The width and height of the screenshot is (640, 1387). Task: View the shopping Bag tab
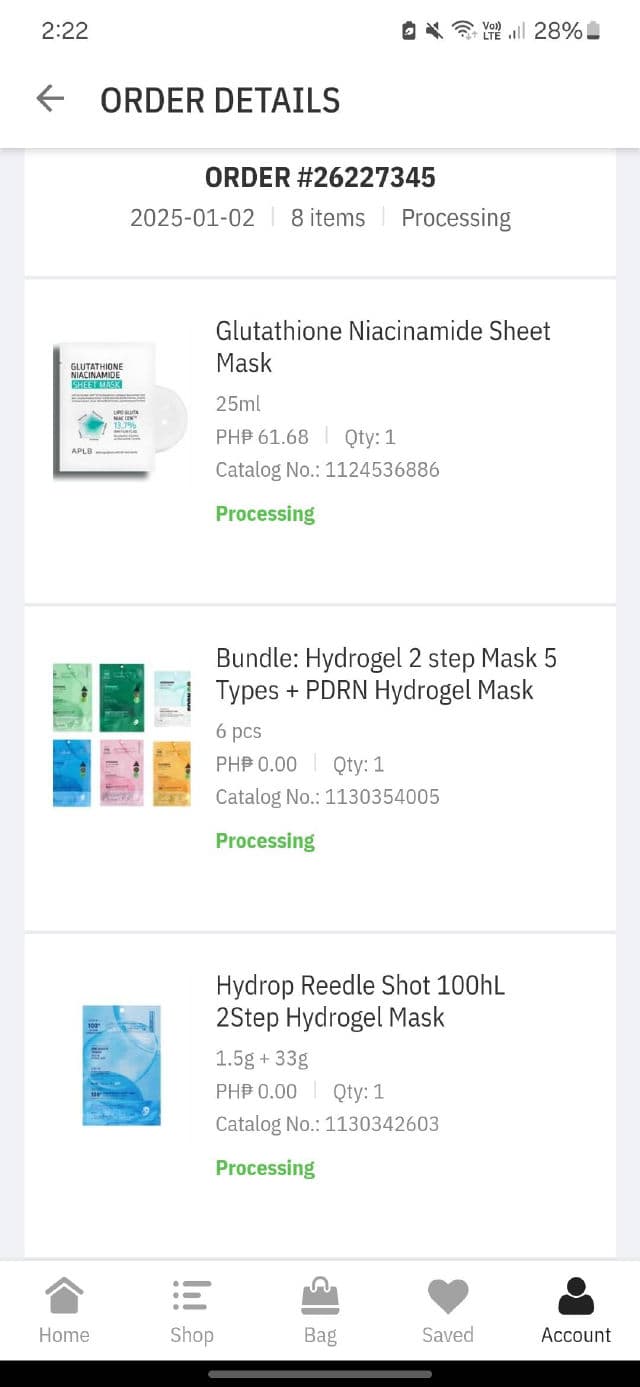[x=320, y=1311]
